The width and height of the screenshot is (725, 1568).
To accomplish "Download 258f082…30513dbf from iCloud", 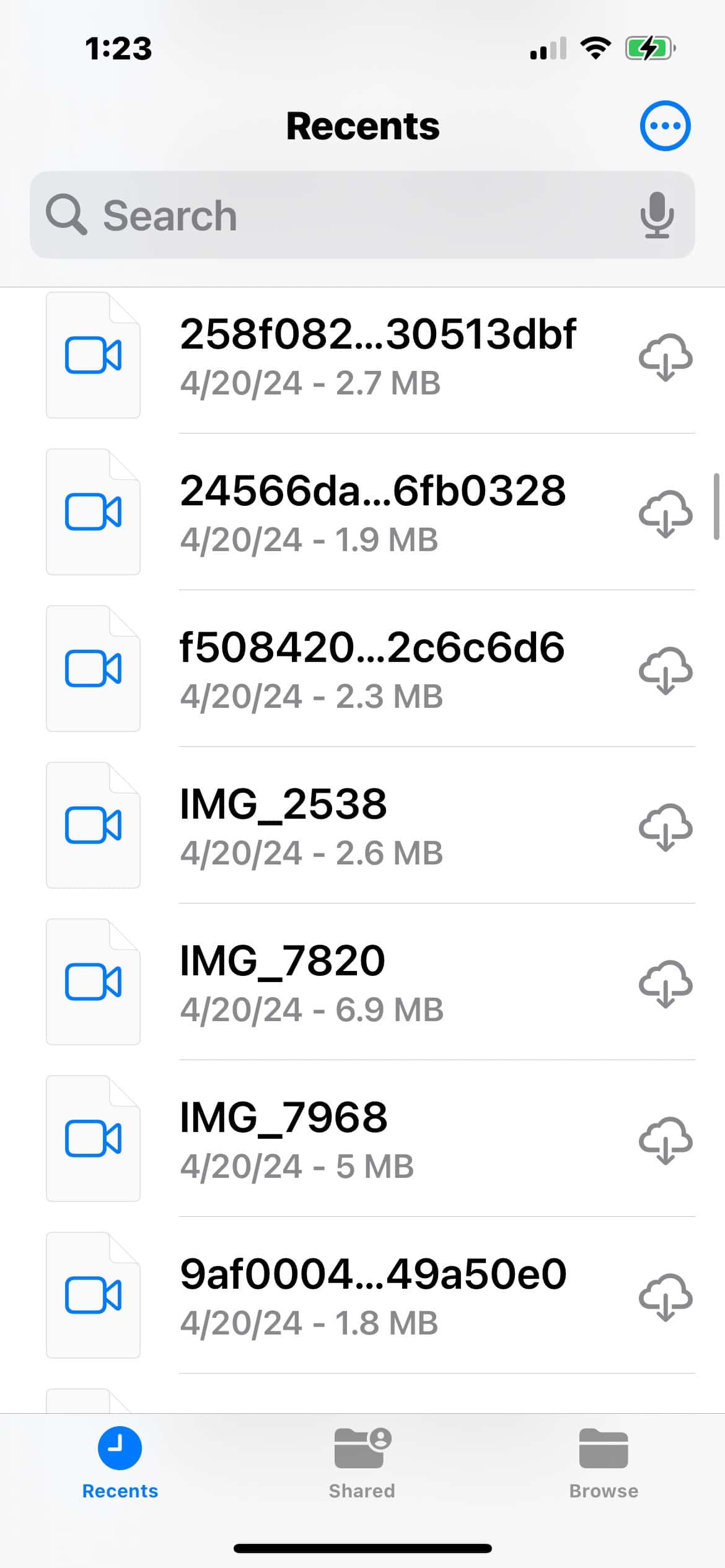I will point(665,357).
